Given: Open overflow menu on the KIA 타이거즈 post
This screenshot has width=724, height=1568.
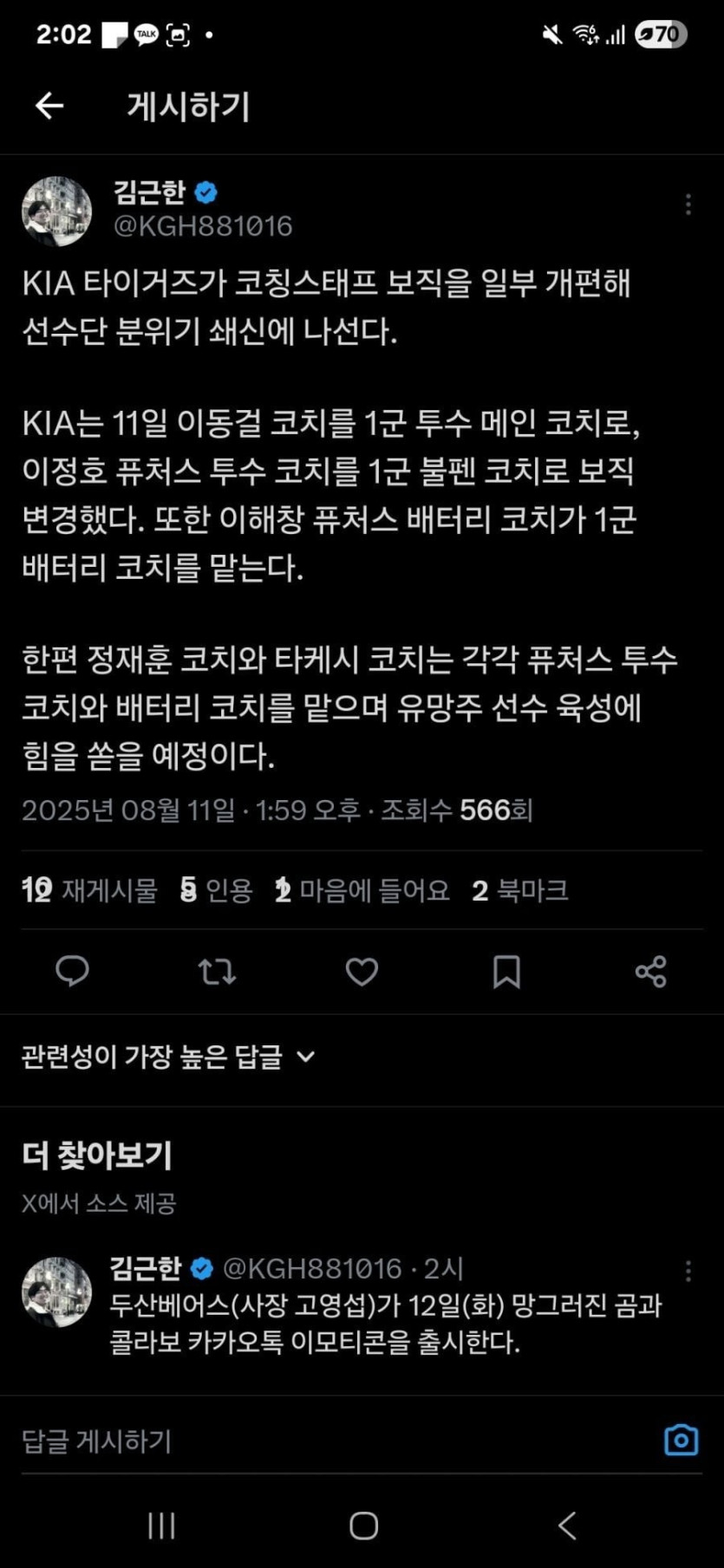Looking at the screenshot, I should tap(688, 205).
